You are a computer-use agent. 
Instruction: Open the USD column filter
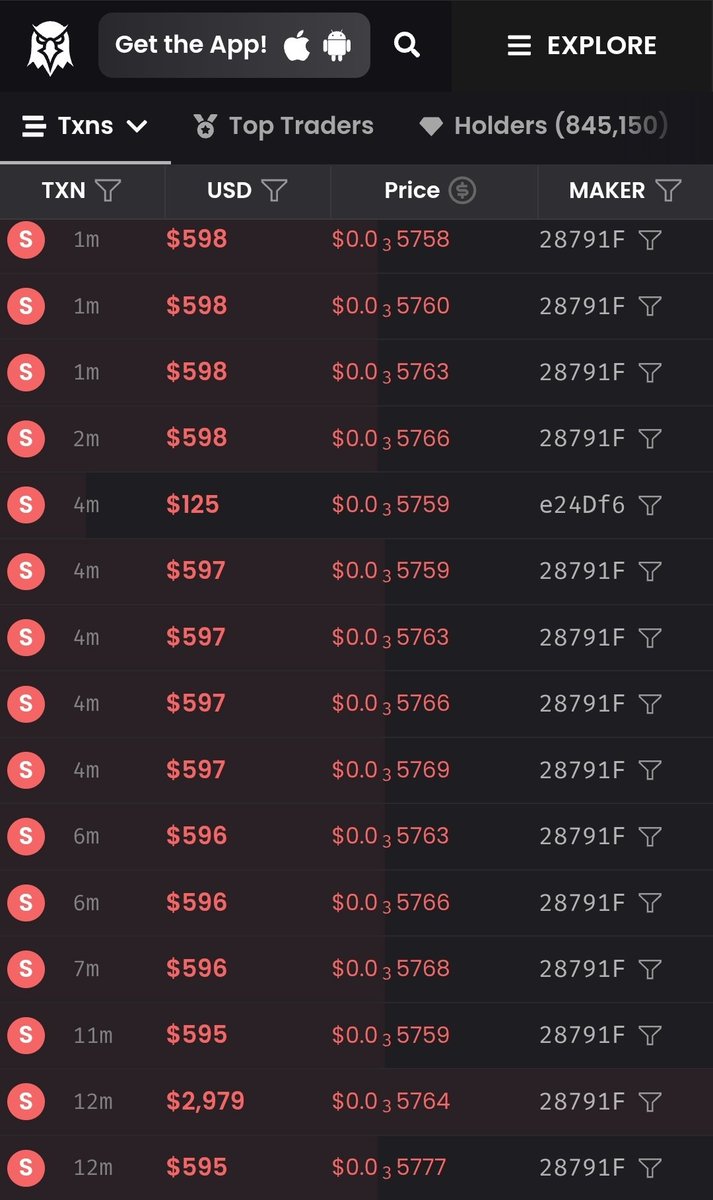click(274, 190)
